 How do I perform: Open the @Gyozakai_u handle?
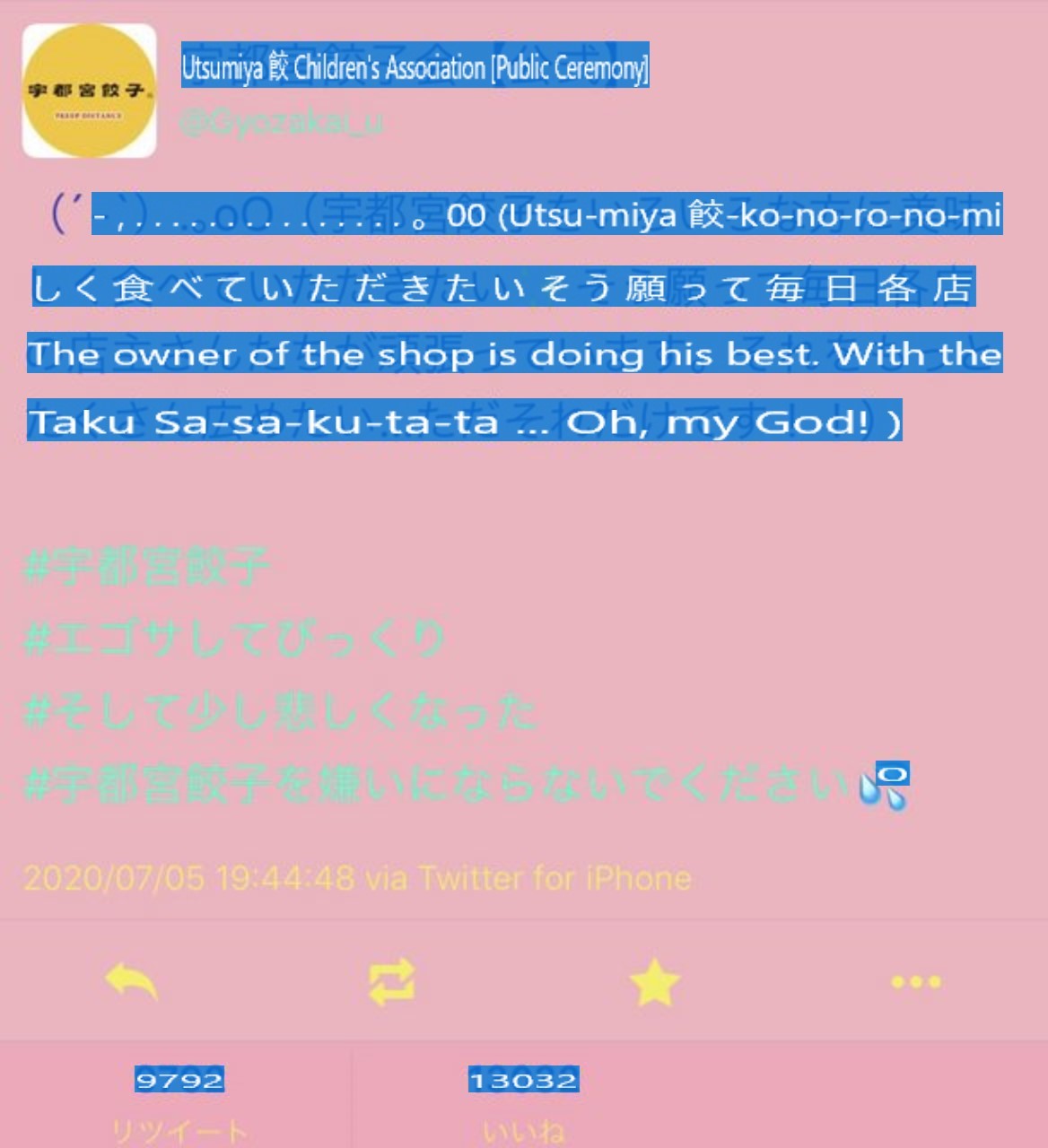pyautogui.click(x=281, y=121)
